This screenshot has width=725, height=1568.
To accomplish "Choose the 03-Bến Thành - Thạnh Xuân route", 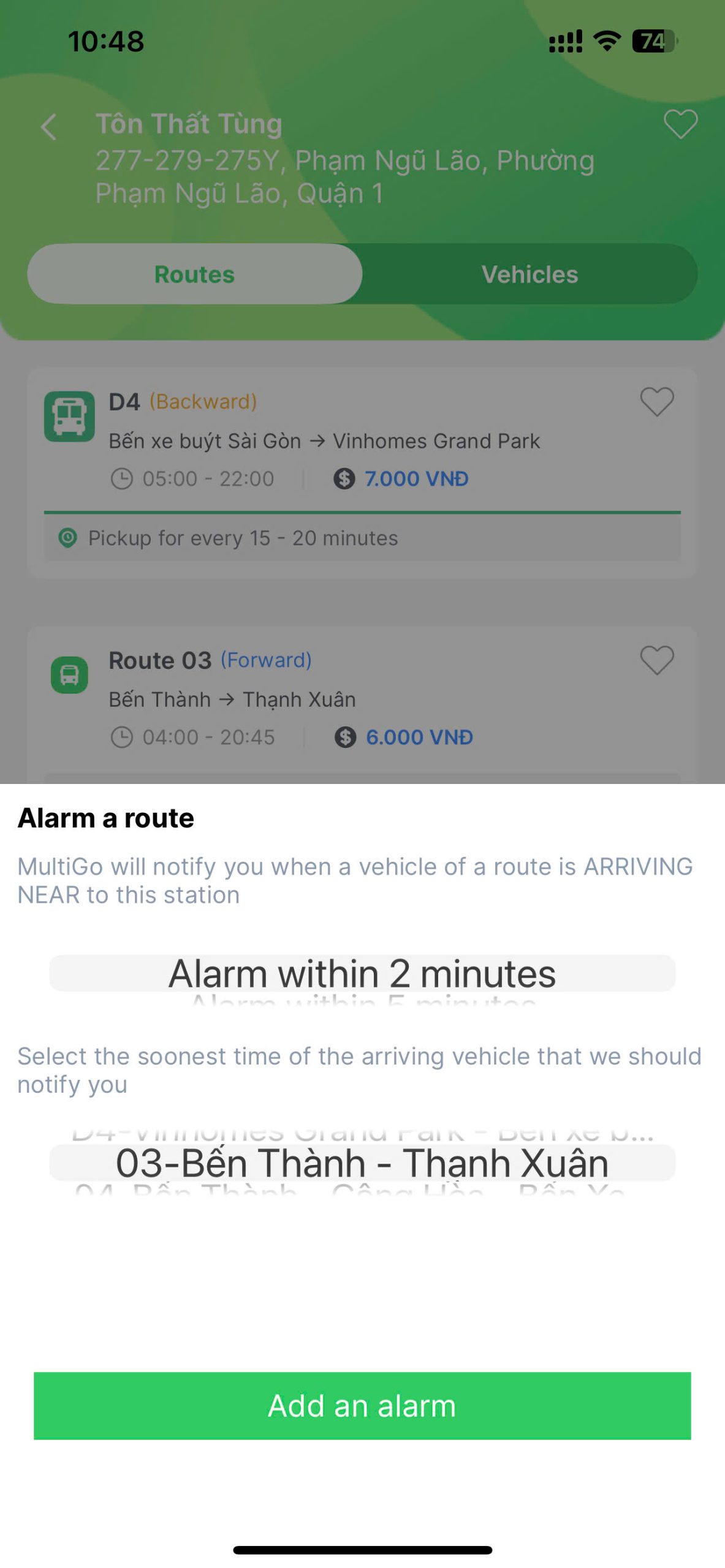I will point(362,1163).
